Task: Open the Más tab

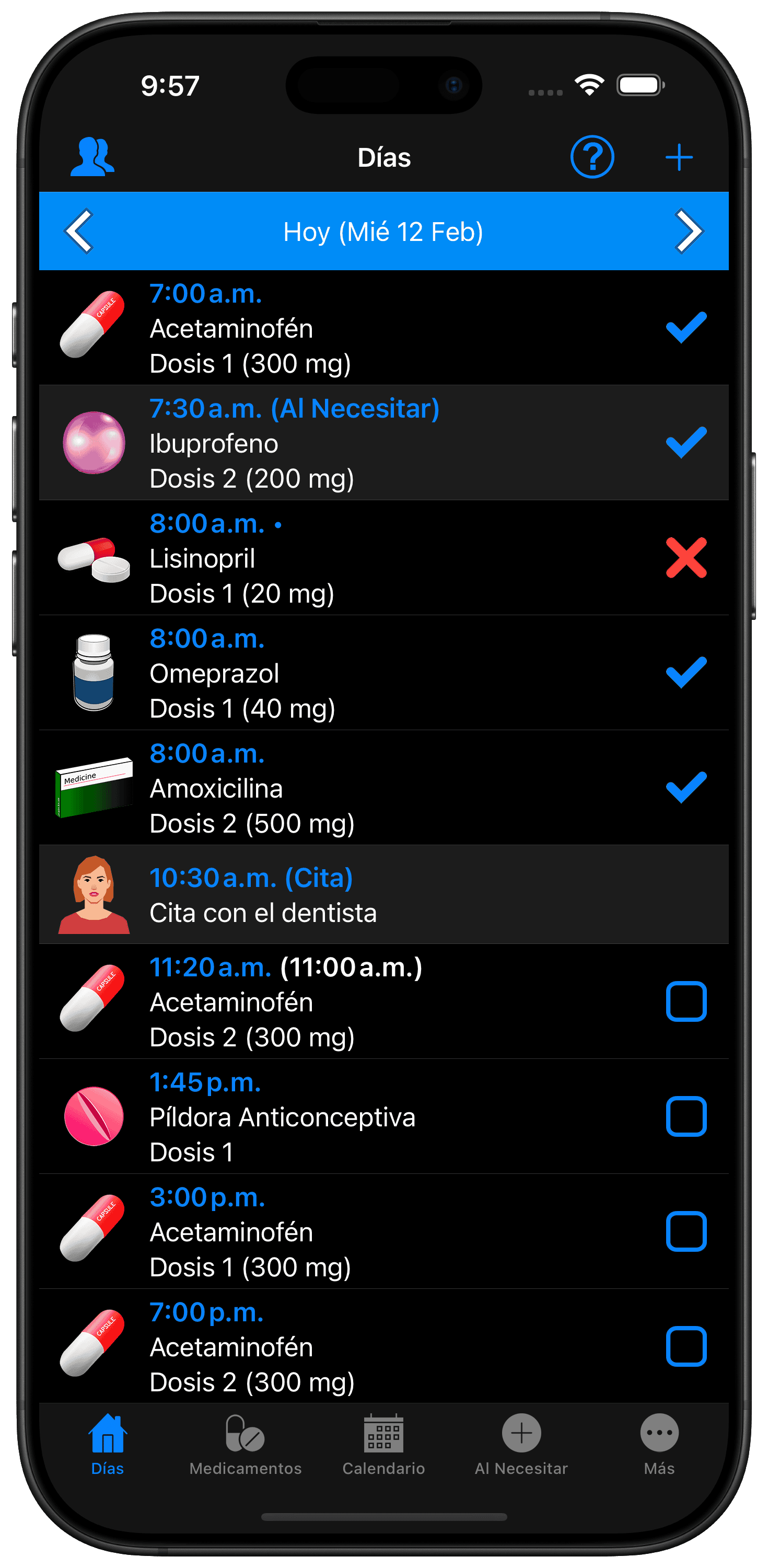Action: (659, 1445)
